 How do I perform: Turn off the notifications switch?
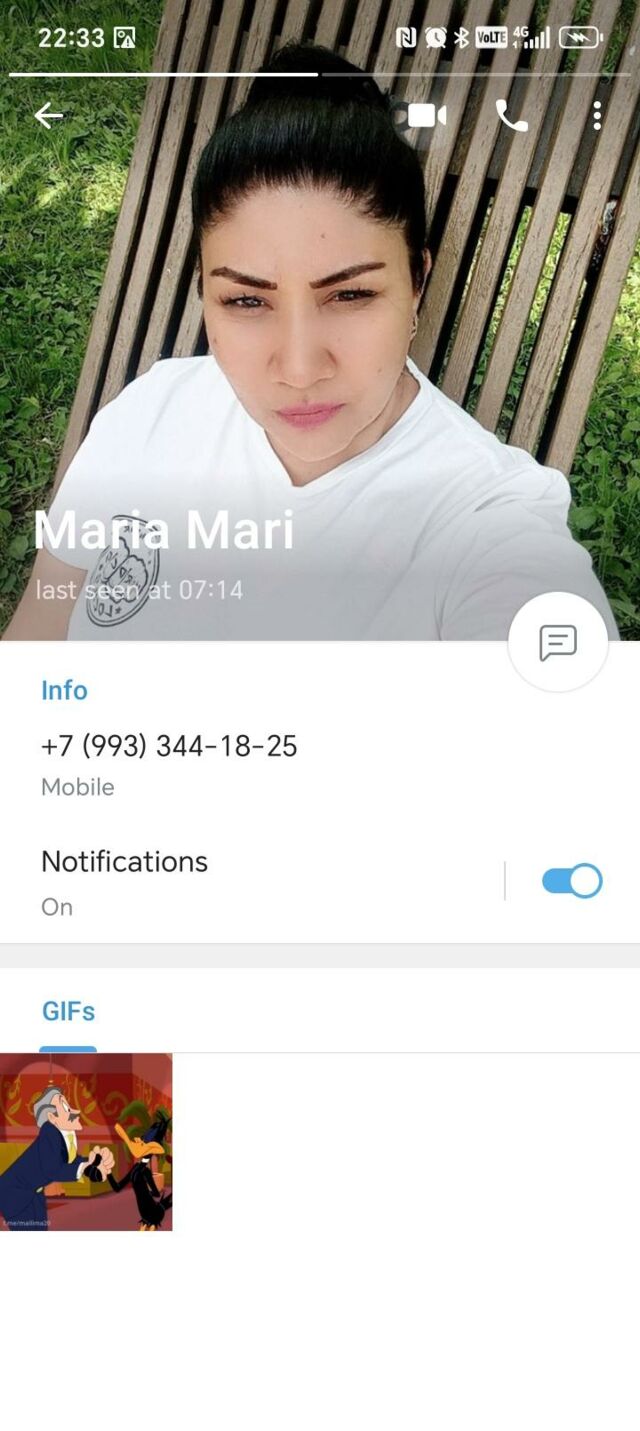(572, 881)
